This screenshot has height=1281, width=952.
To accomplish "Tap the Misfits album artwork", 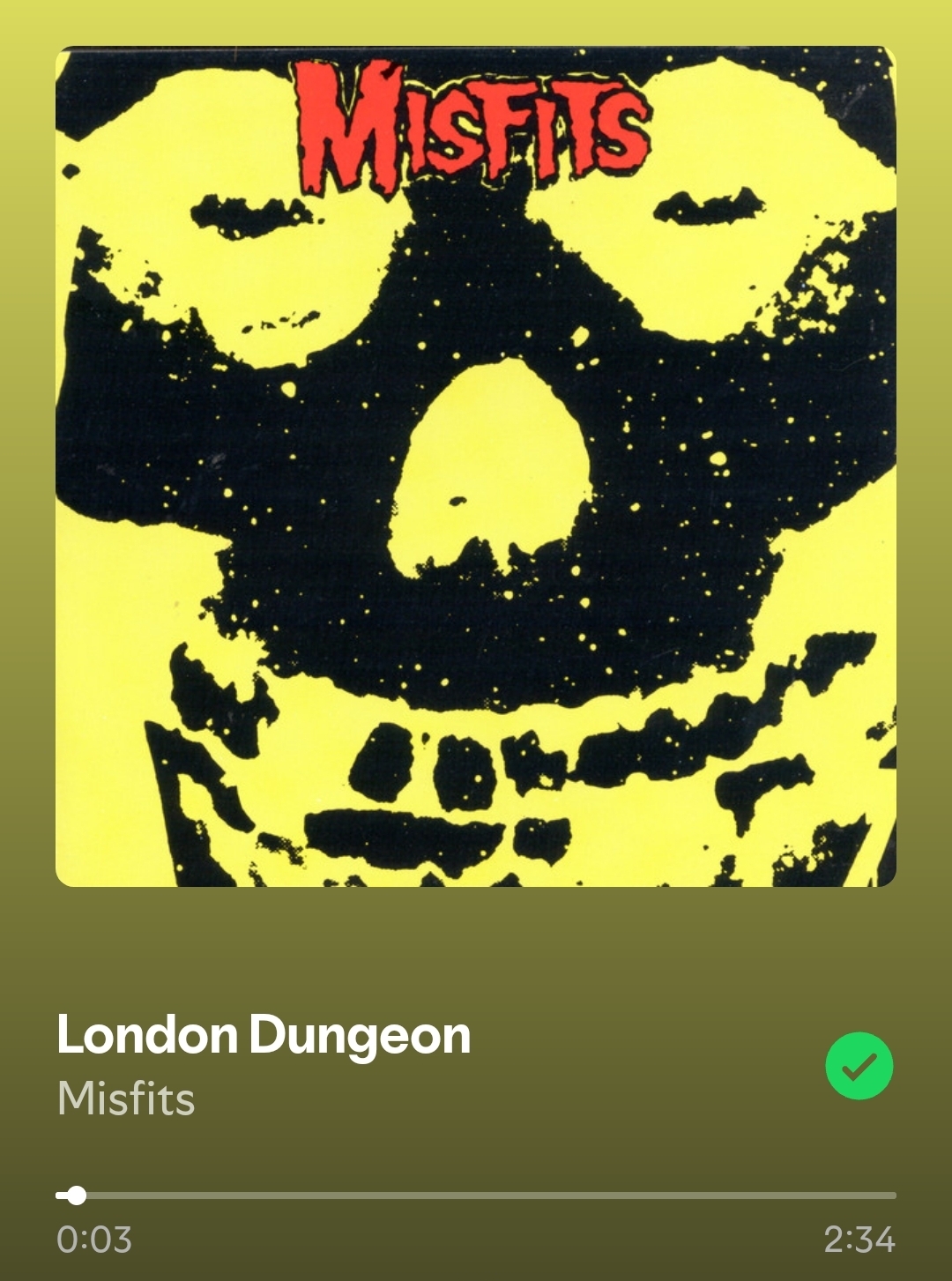I will point(476,466).
